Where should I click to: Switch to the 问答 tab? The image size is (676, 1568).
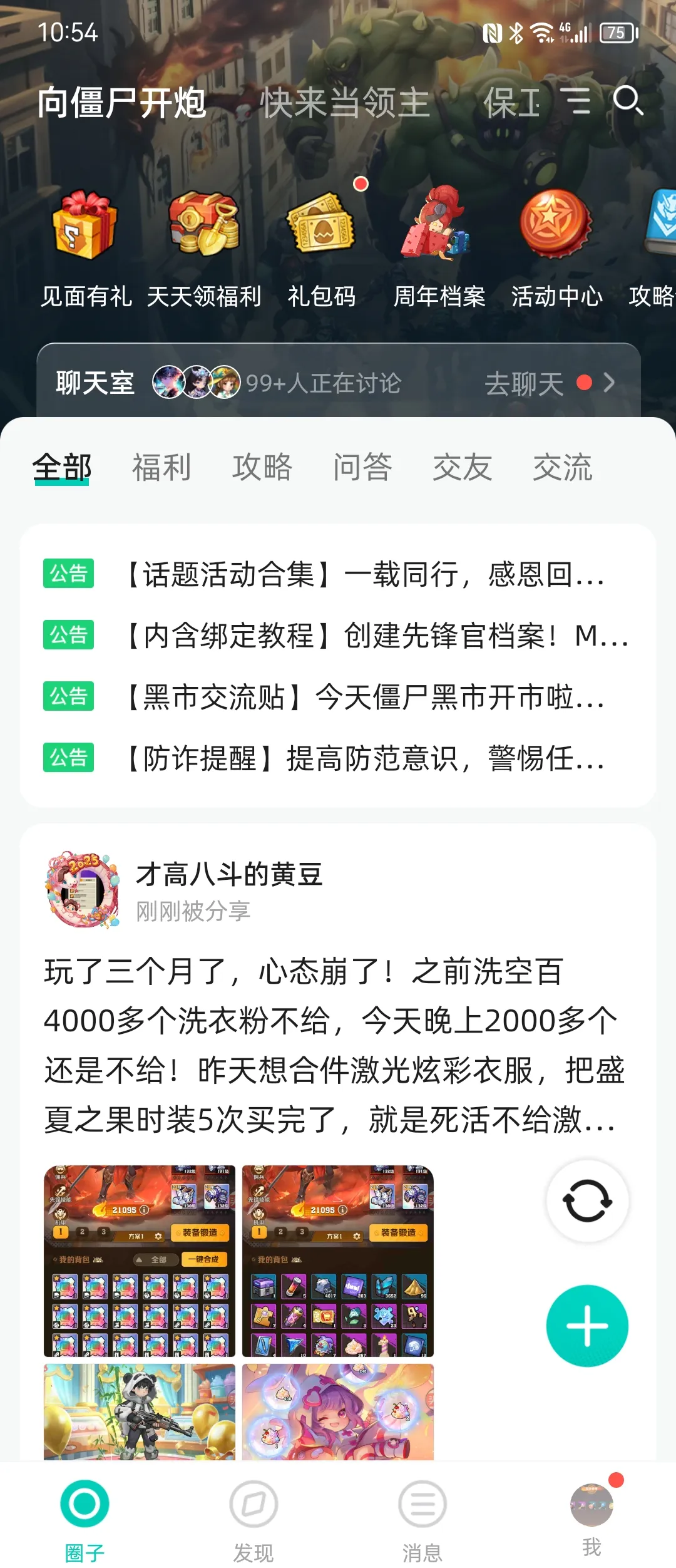(362, 467)
